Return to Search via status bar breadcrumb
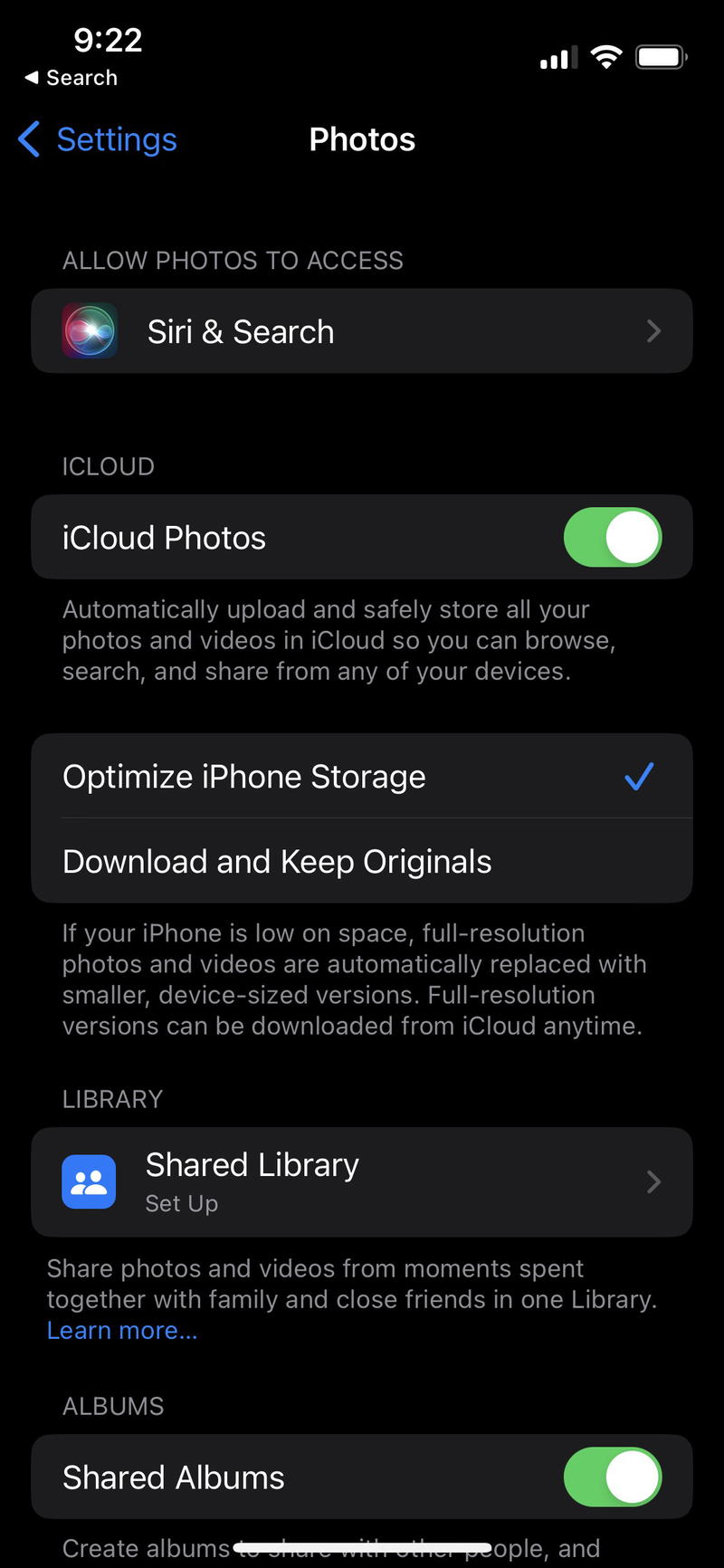724x1568 pixels. (71, 78)
